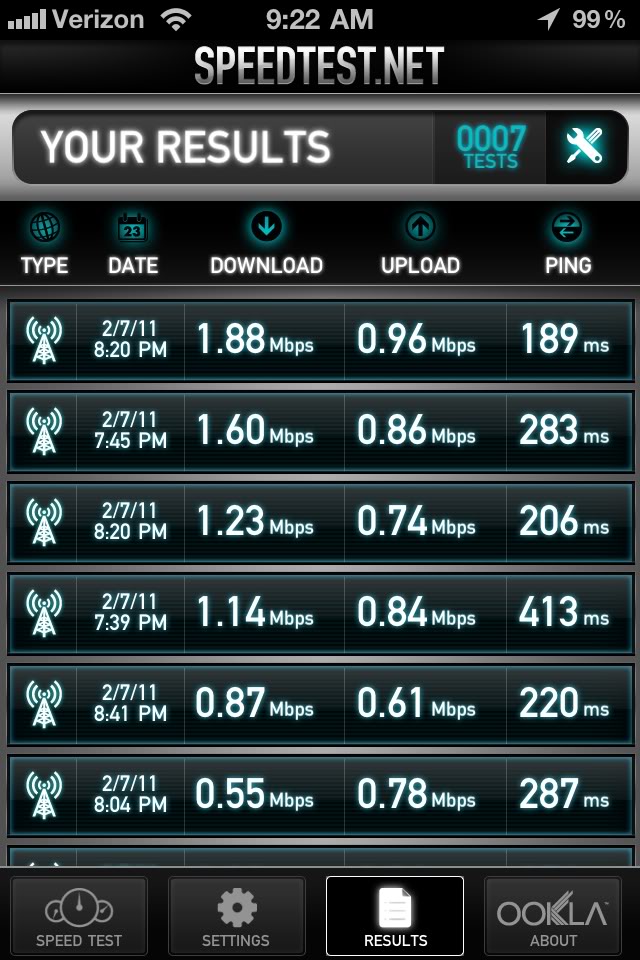The width and height of the screenshot is (640, 960).
Task: Switch to the Speed Test tab
Action: (79, 915)
